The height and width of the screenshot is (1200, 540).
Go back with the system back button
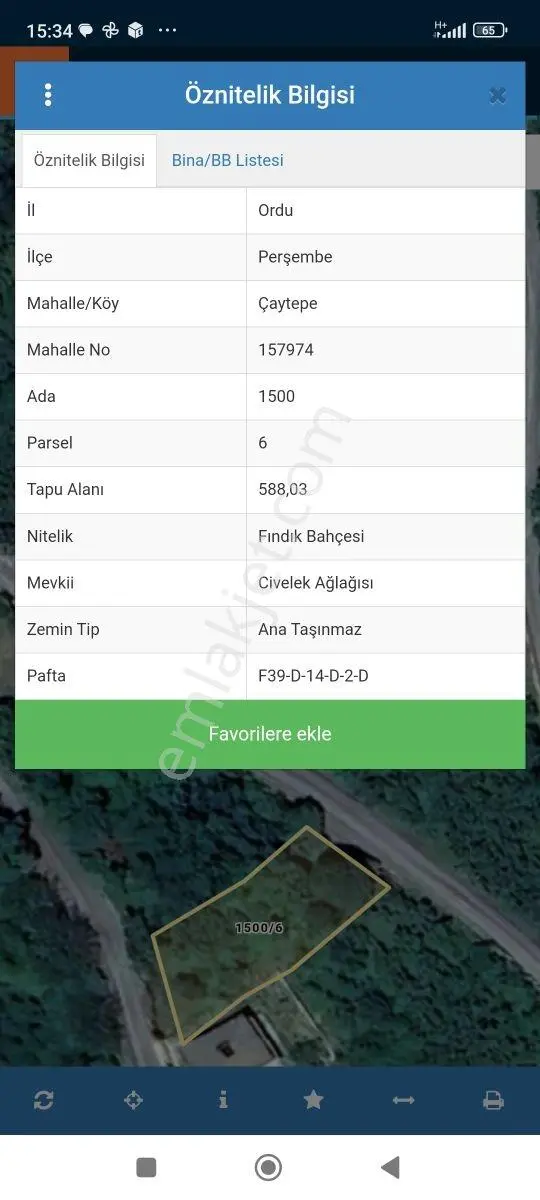(391, 1167)
